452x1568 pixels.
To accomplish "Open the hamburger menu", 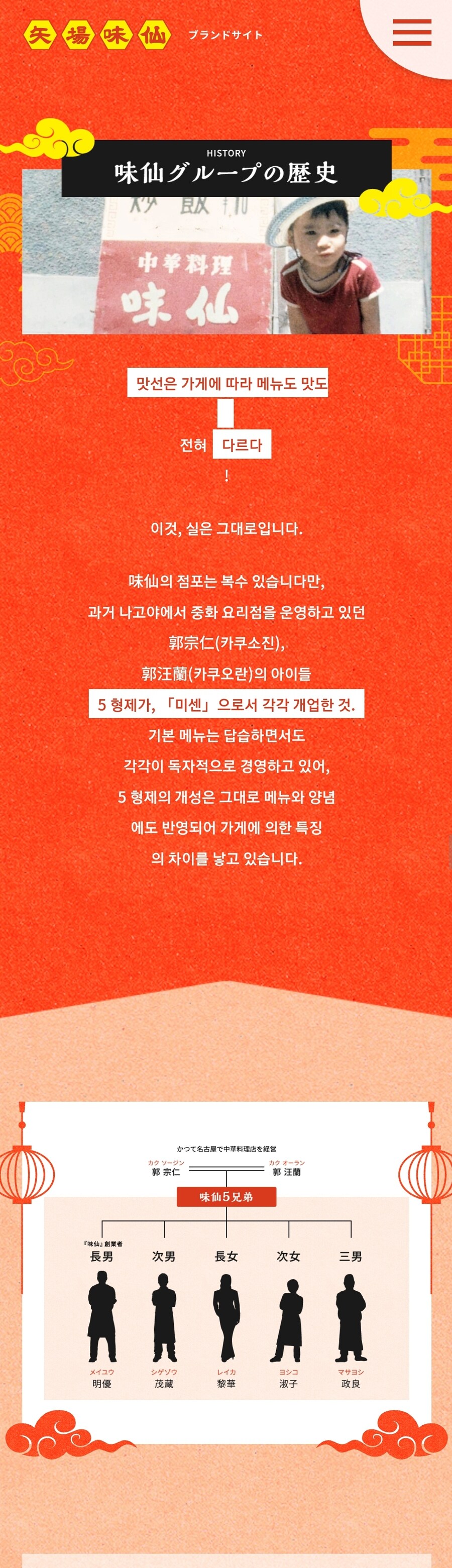I will point(412,33).
